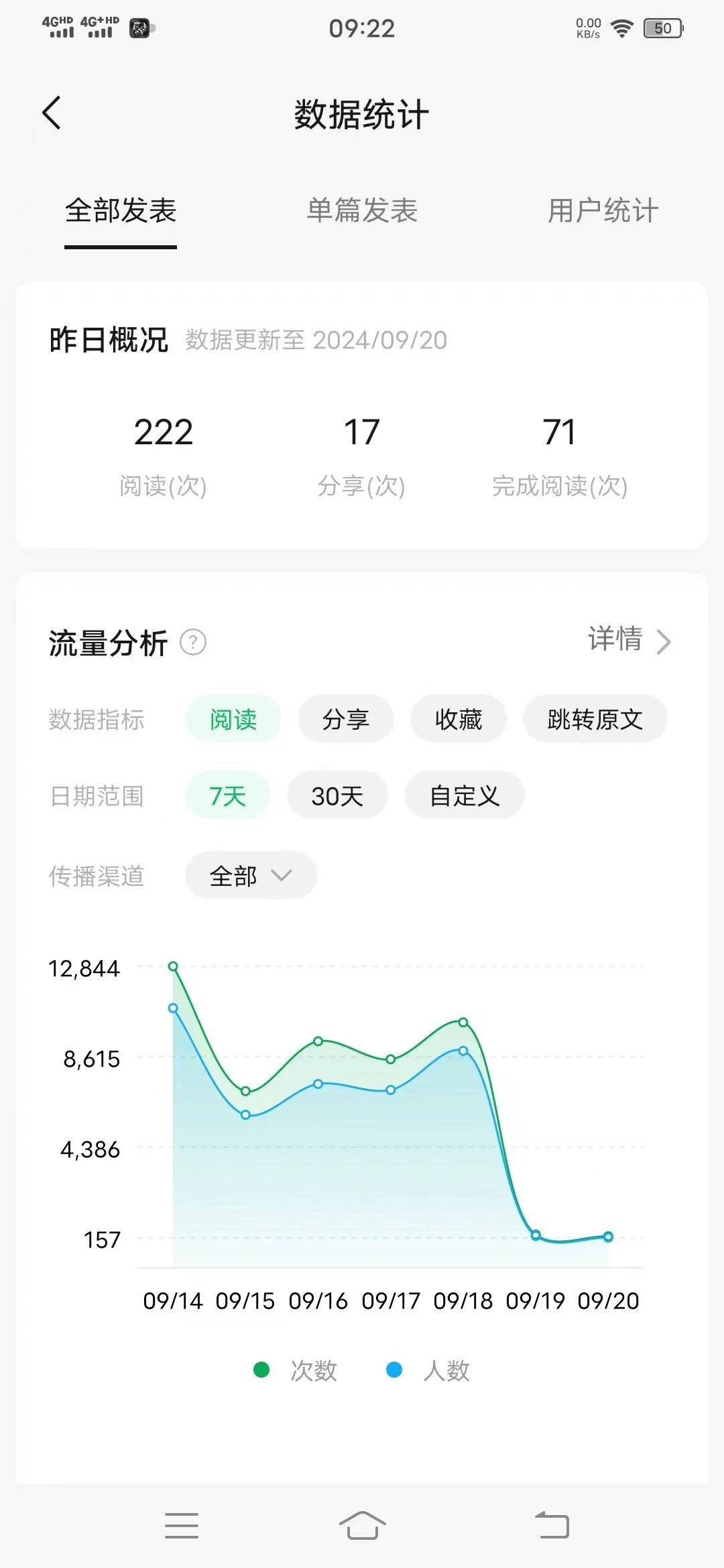
Task: Choose the 自定义 date range
Action: 465,795
